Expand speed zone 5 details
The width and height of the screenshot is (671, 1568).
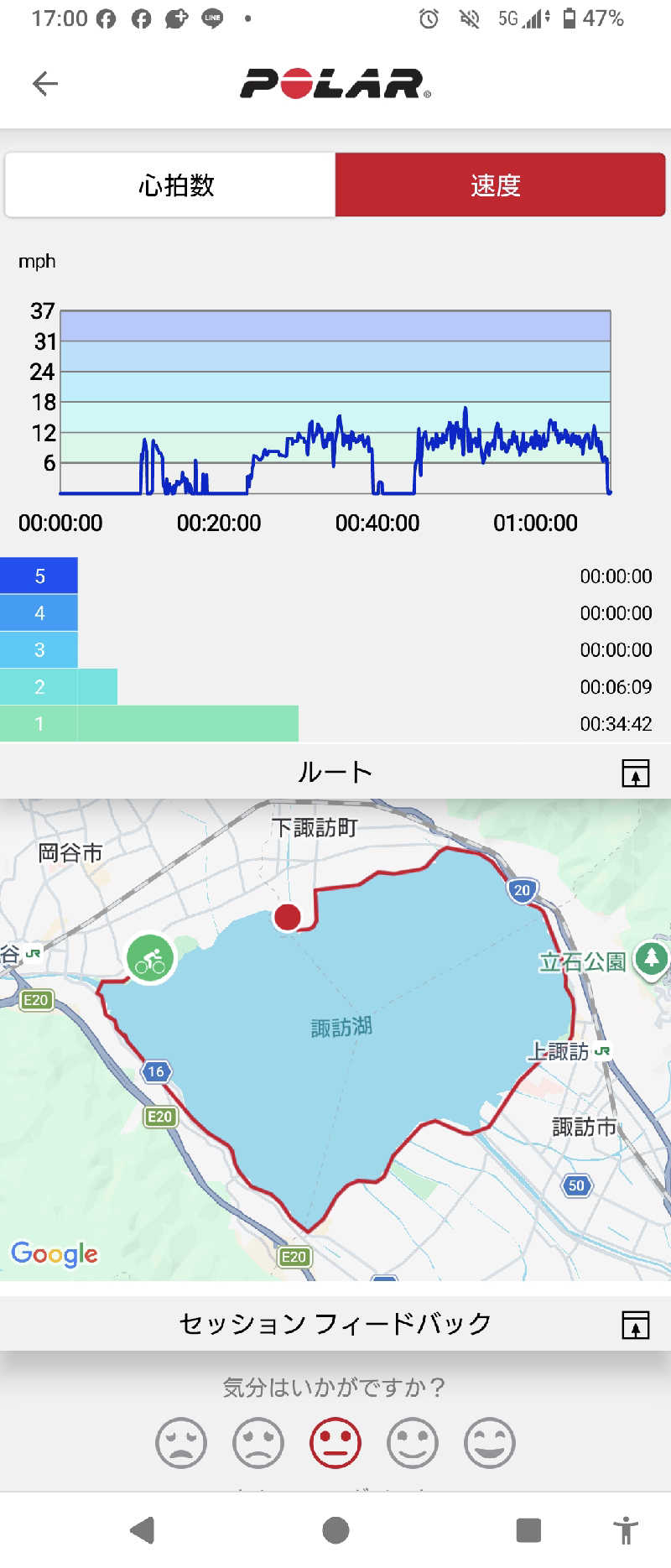[39, 576]
